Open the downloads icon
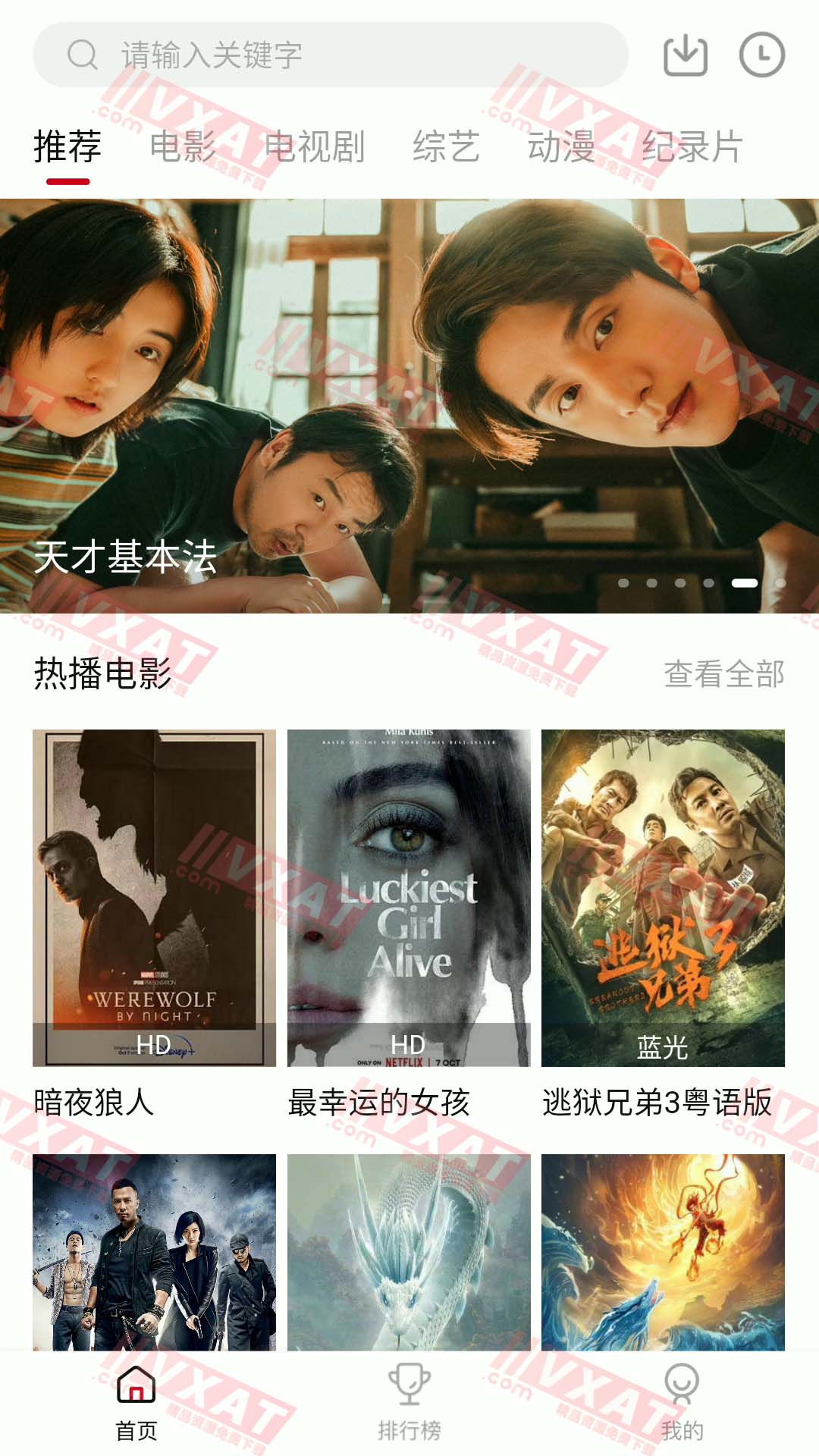The height and width of the screenshot is (1456, 819). point(686,55)
